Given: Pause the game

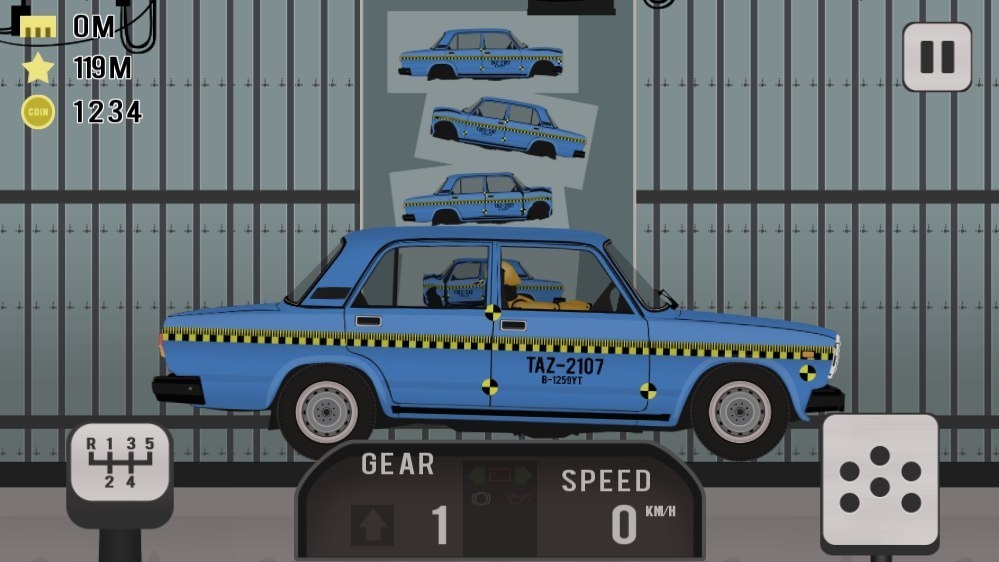Looking at the screenshot, I should (937, 57).
